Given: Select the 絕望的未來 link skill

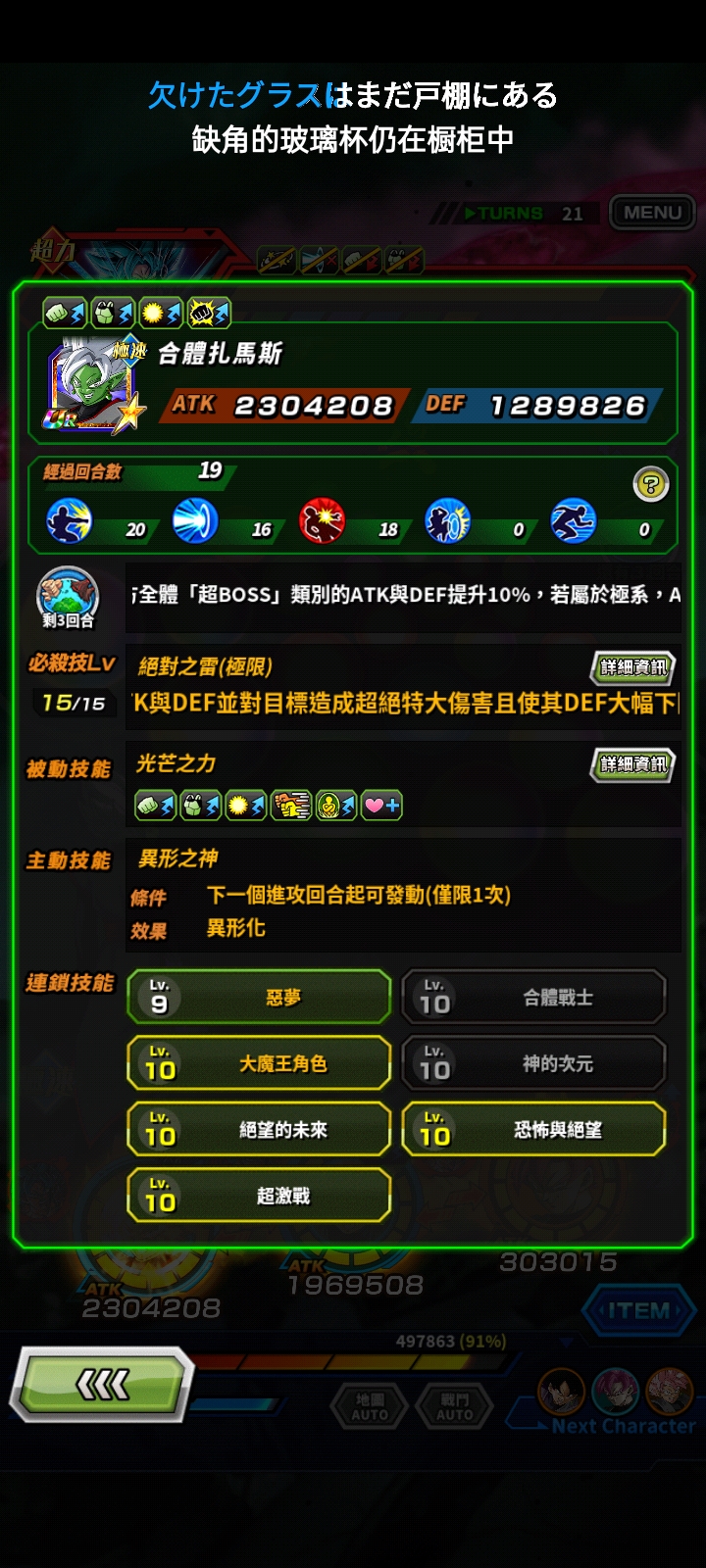Looking at the screenshot, I should click(259, 1130).
